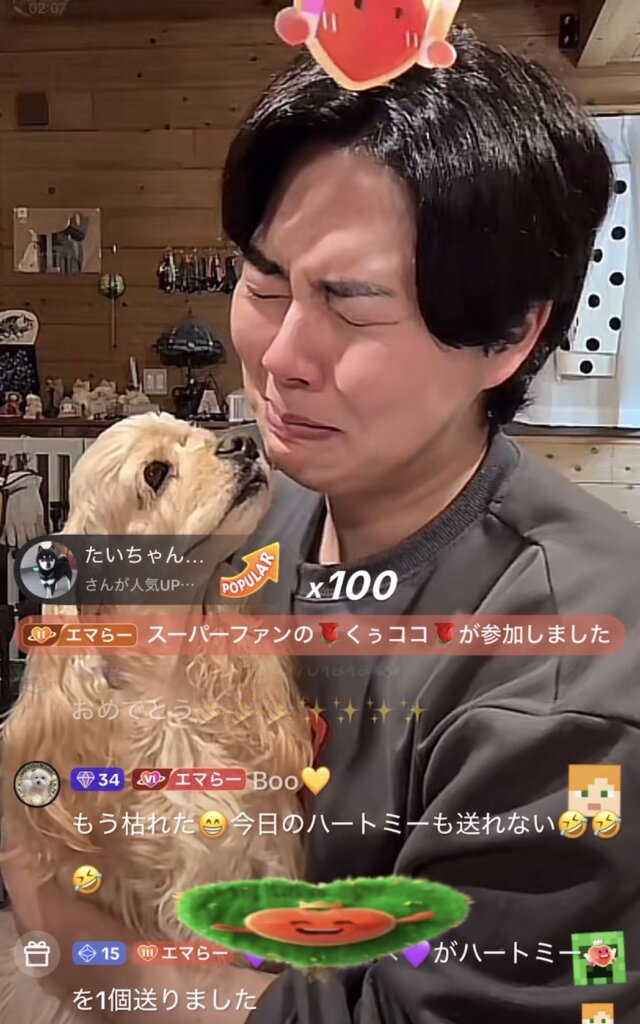This screenshot has width=640, height=1024.
Task: Open Boo's commenter profile avatar
Action: tap(37, 784)
